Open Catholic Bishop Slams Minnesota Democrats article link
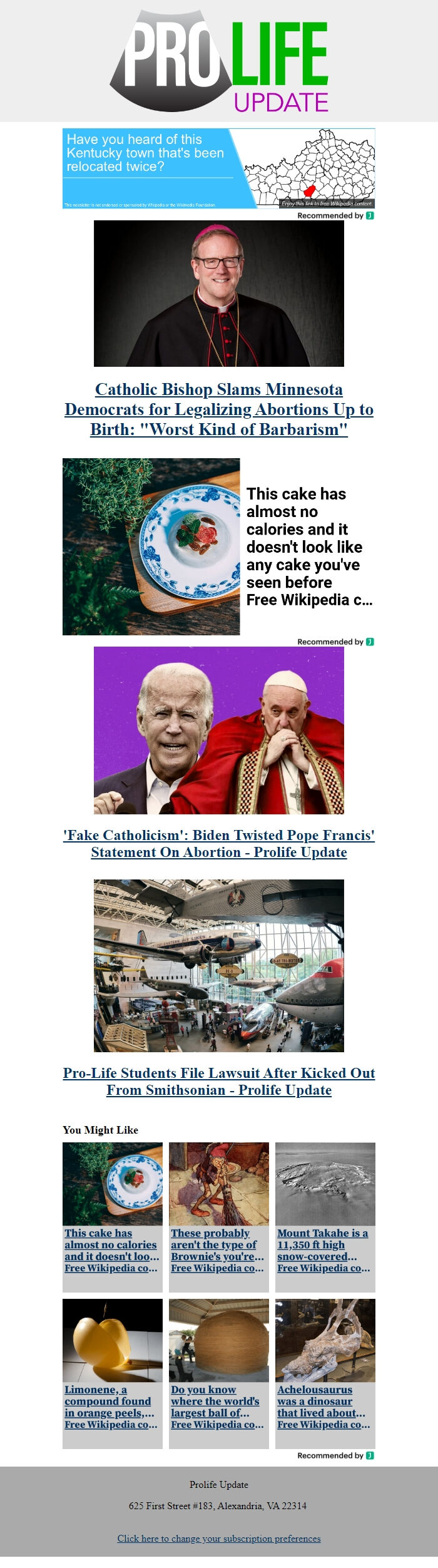 [x=218, y=409]
